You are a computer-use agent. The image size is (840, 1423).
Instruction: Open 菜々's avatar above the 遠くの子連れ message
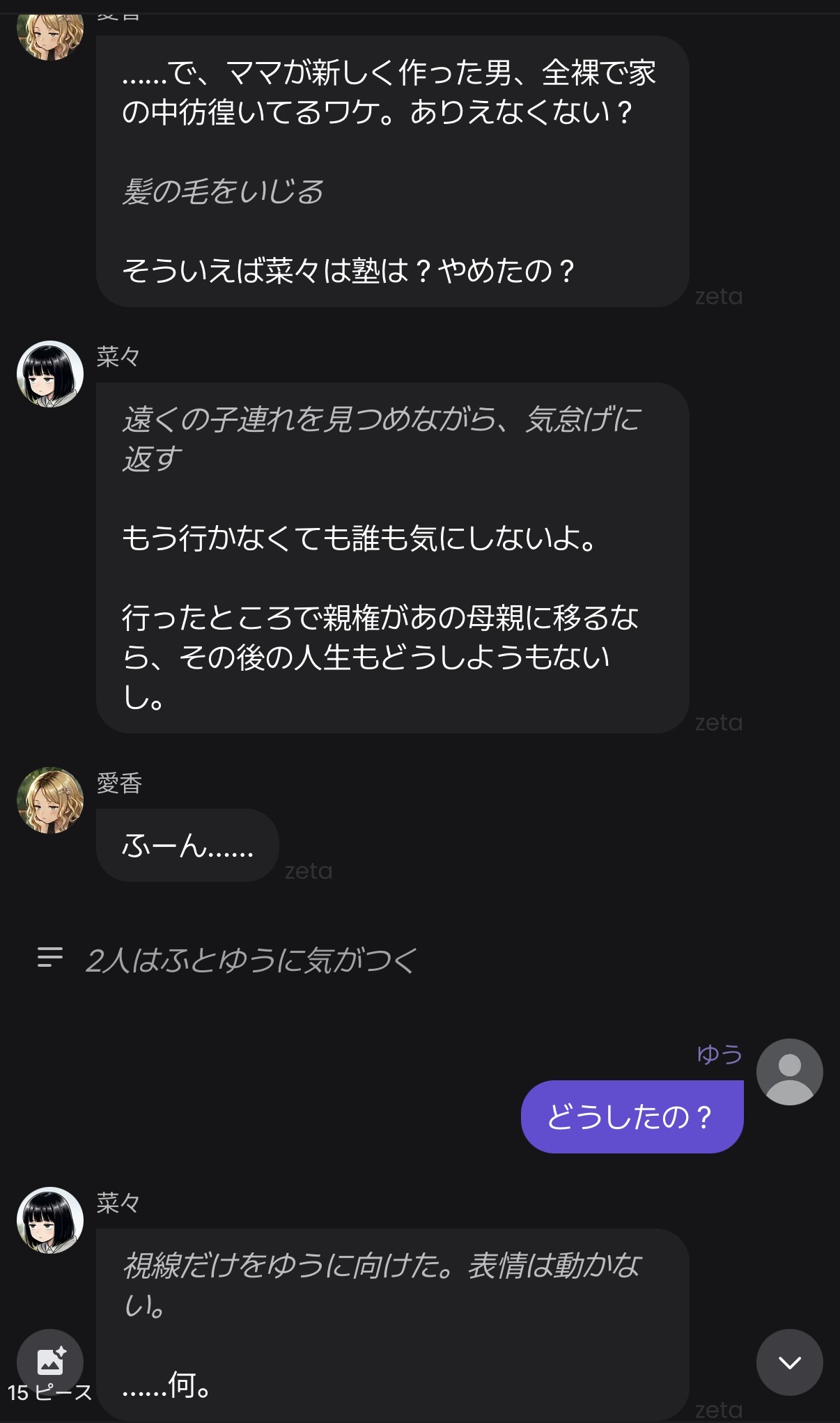tap(50, 374)
